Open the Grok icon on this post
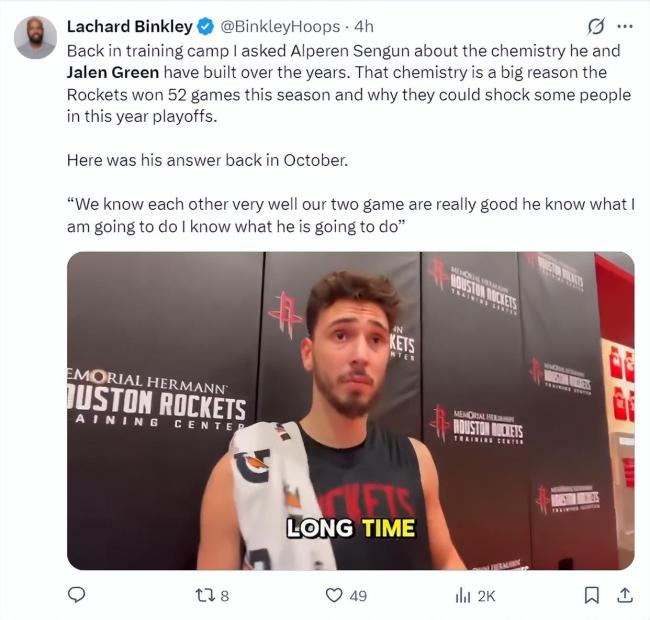 (597, 25)
